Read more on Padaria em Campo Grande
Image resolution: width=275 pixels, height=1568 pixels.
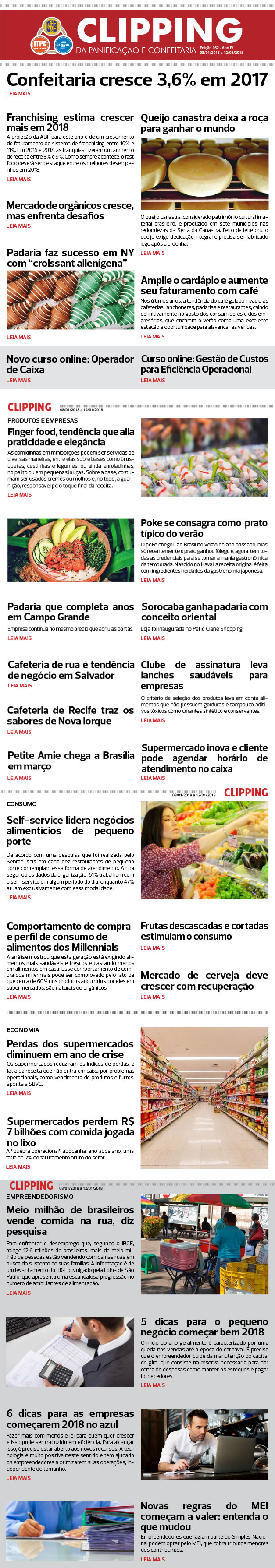tap(19, 638)
